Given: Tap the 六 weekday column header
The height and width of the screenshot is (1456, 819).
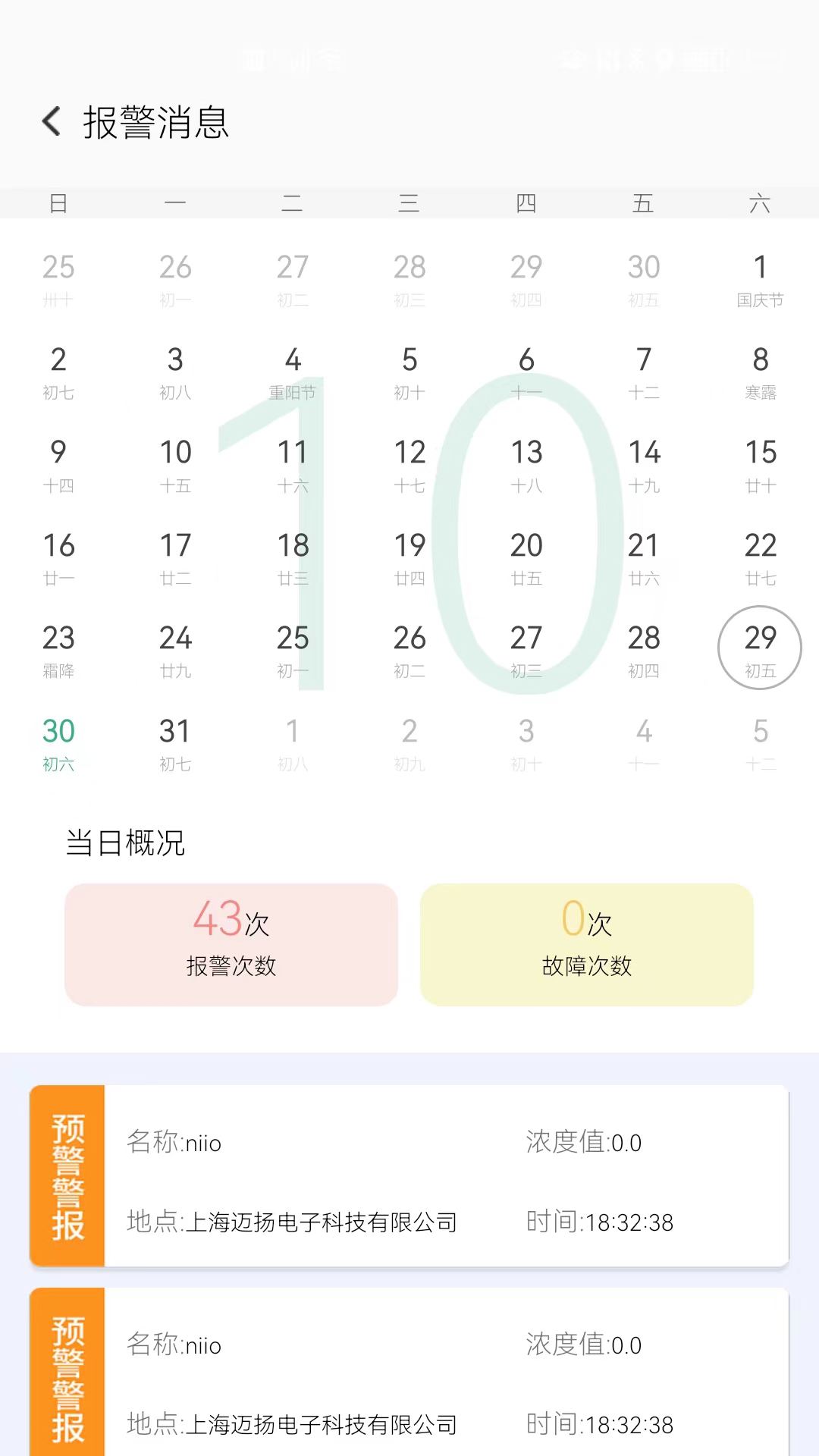Looking at the screenshot, I should coord(760,203).
